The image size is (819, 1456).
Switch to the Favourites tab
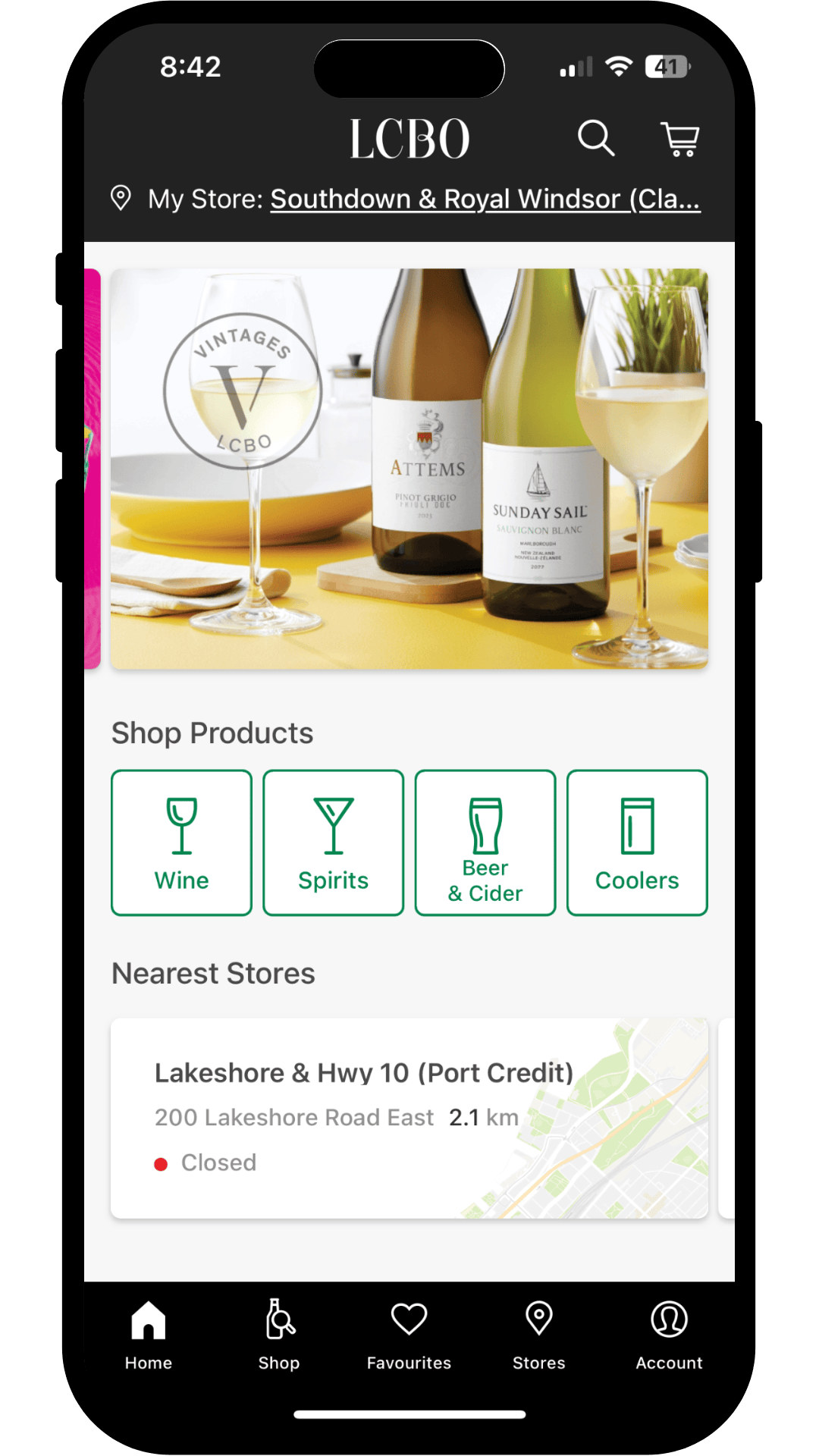(409, 1335)
